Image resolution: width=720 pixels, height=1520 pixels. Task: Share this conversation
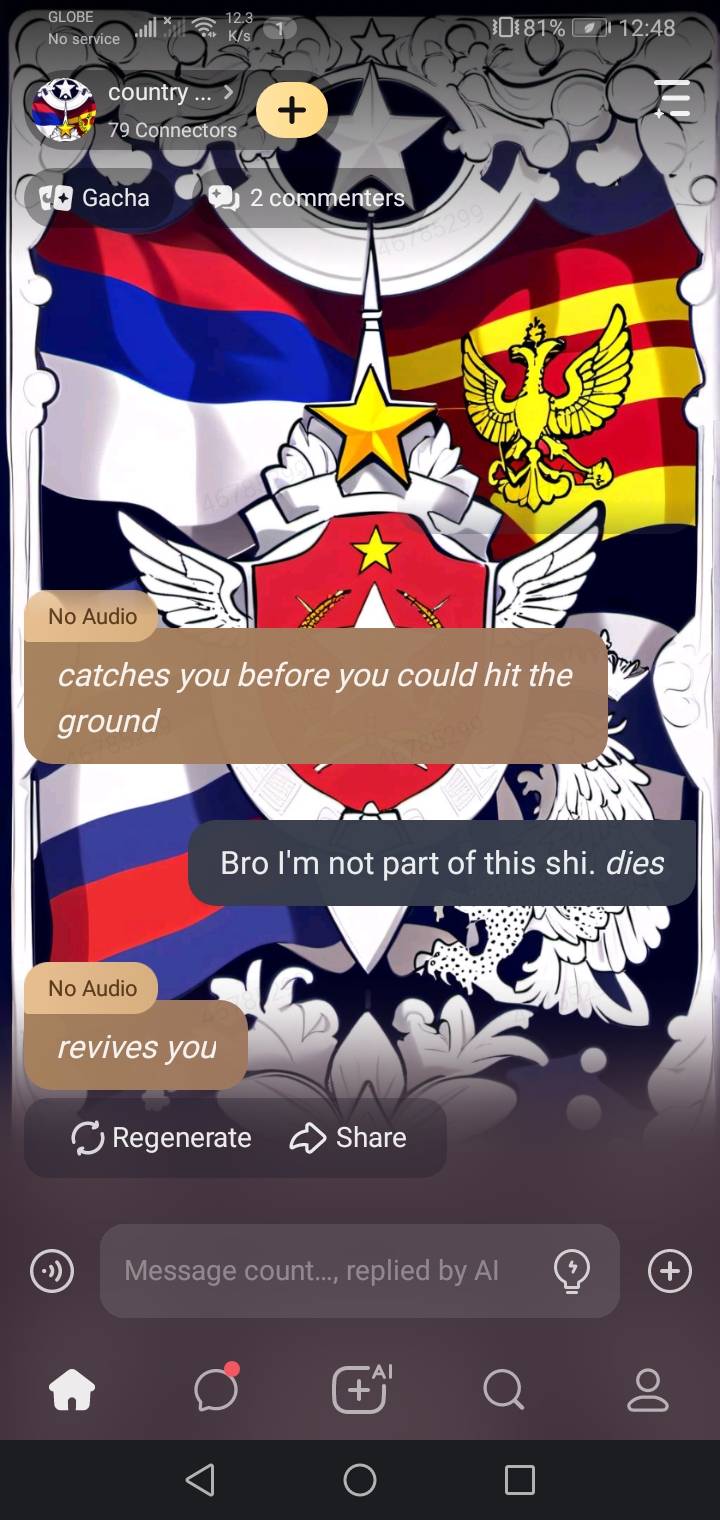pos(348,1138)
